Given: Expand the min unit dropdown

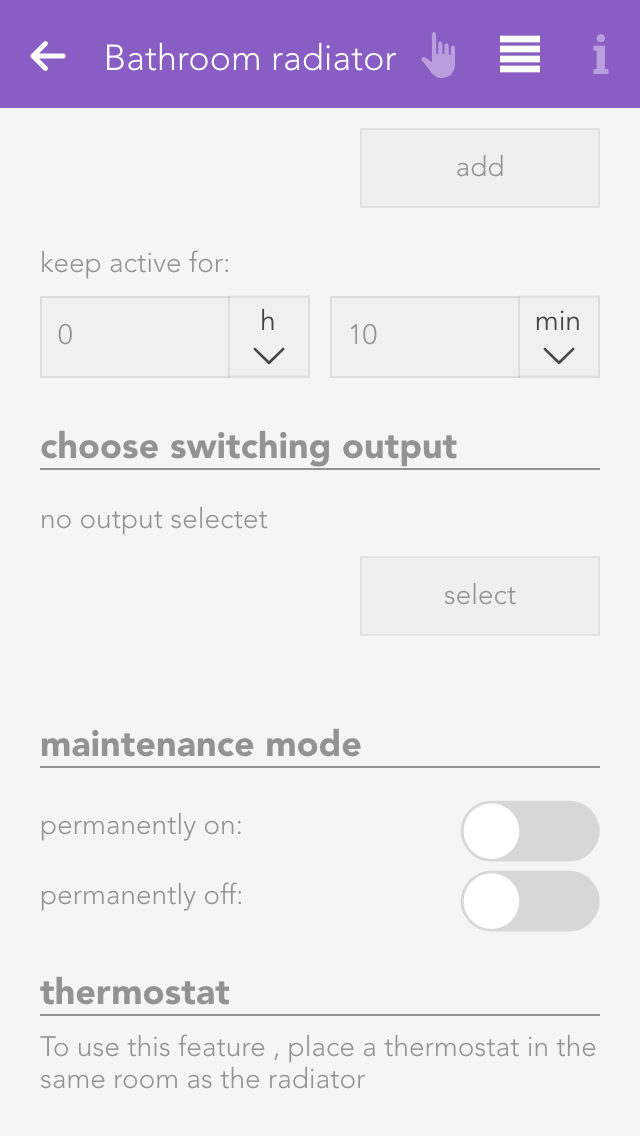Looking at the screenshot, I should click(x=559, y=337).
